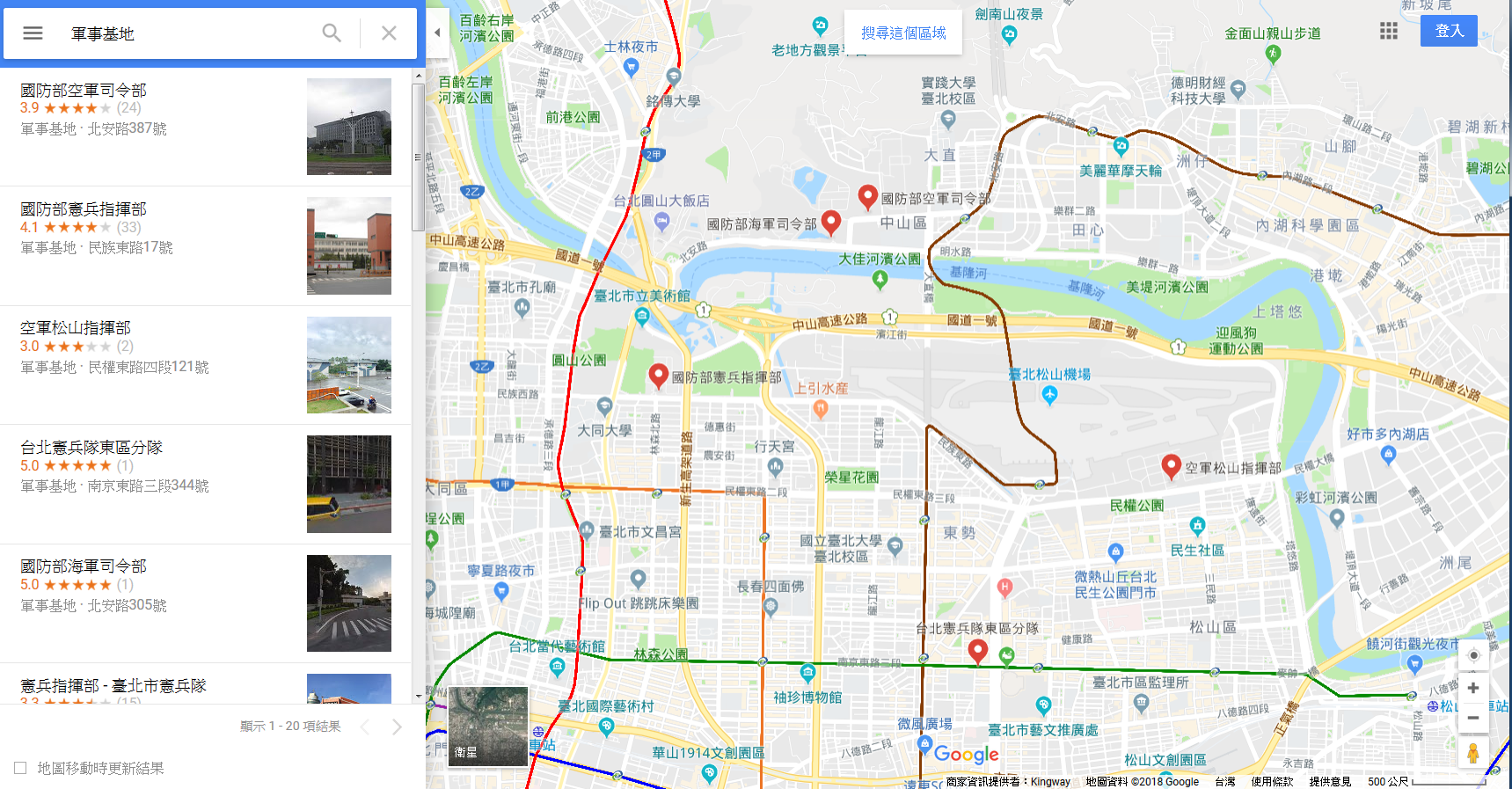Switch to satellite view

pos(488,727)
